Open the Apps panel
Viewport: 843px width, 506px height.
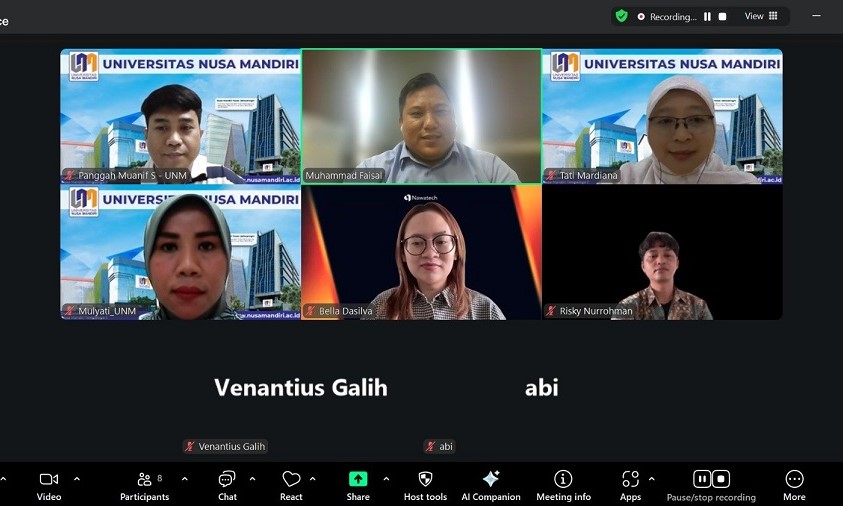point(630,485)
